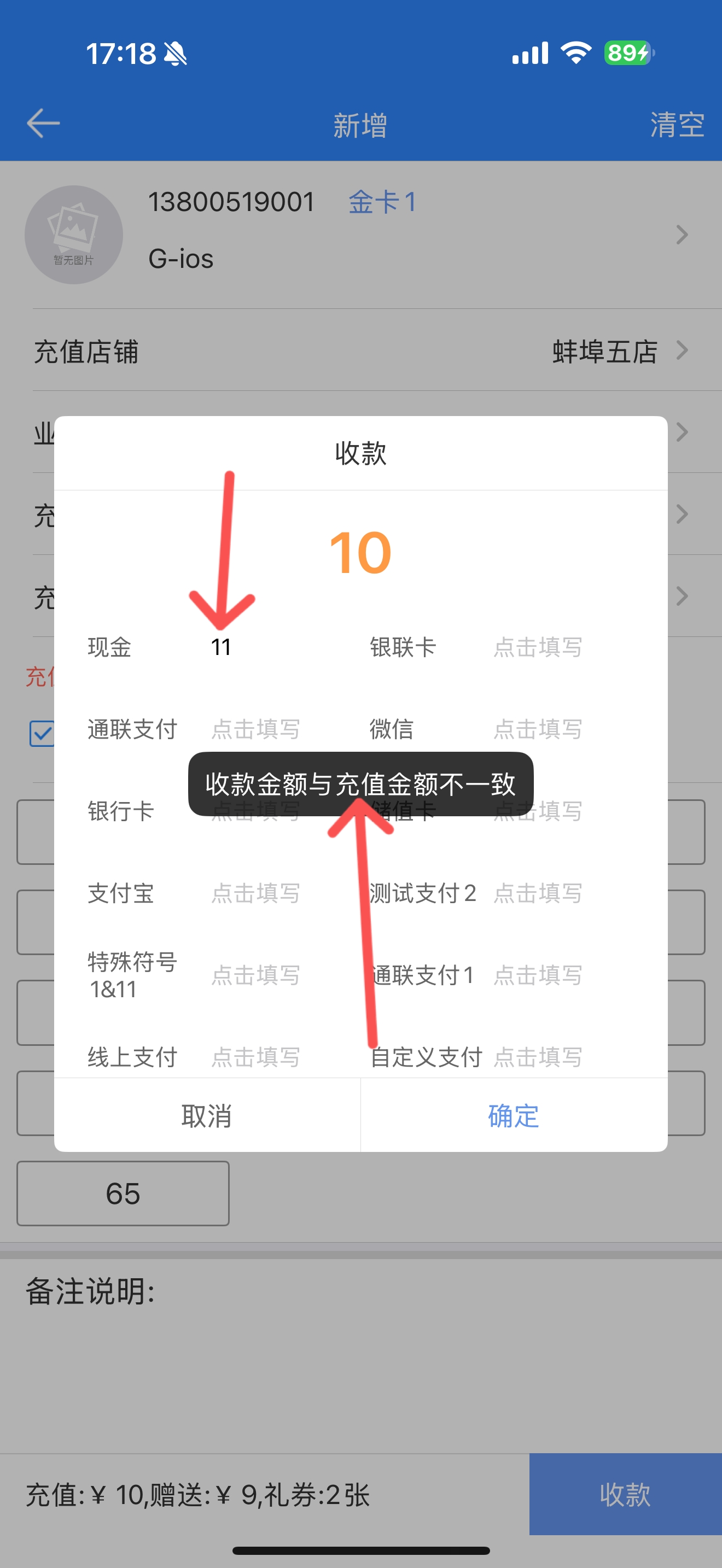Fill in the 银联卡 amount field
The image size is (722, 1568).
(x=538, y=647)
